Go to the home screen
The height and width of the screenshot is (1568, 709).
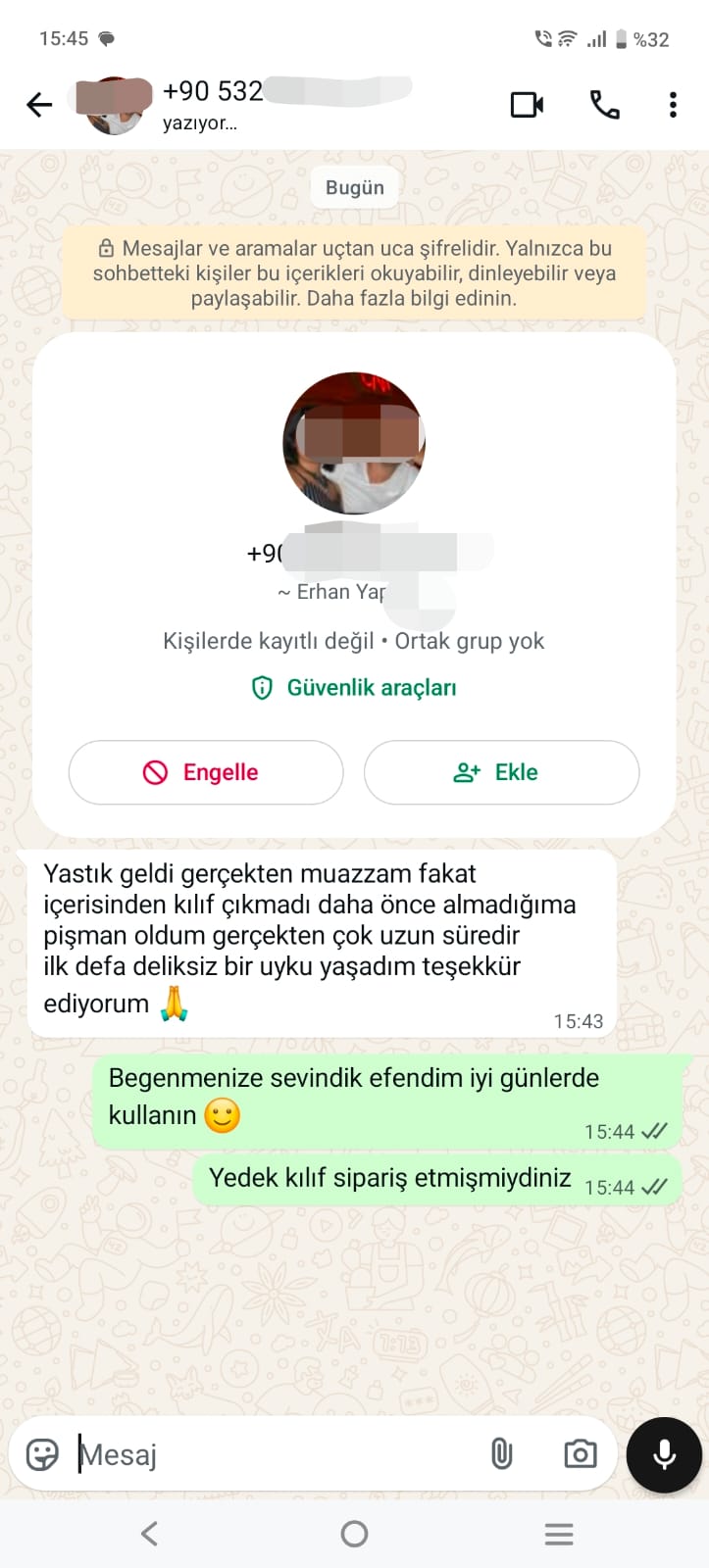pos(354,1534)
